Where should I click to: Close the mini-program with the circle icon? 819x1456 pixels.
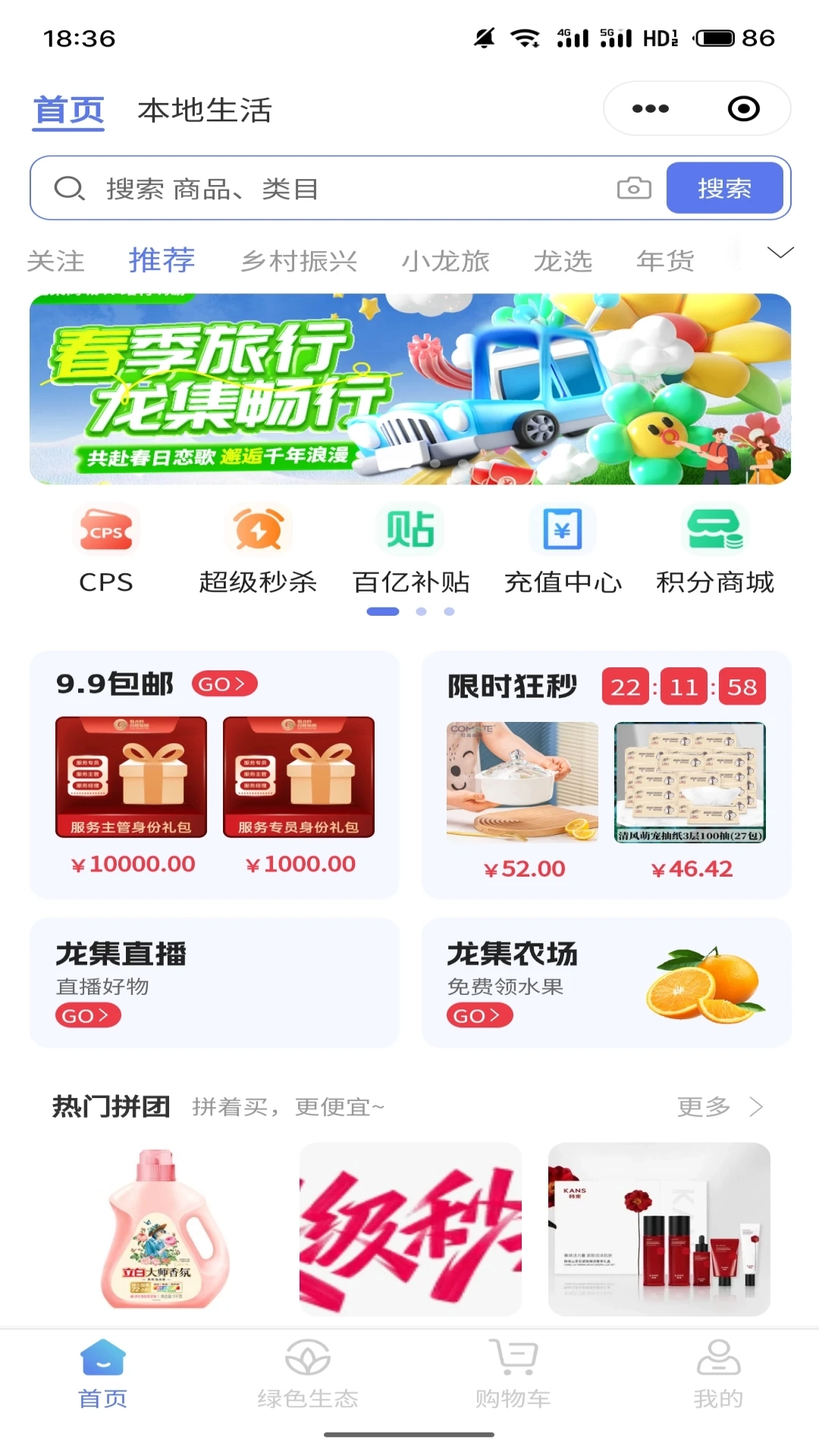743,109
